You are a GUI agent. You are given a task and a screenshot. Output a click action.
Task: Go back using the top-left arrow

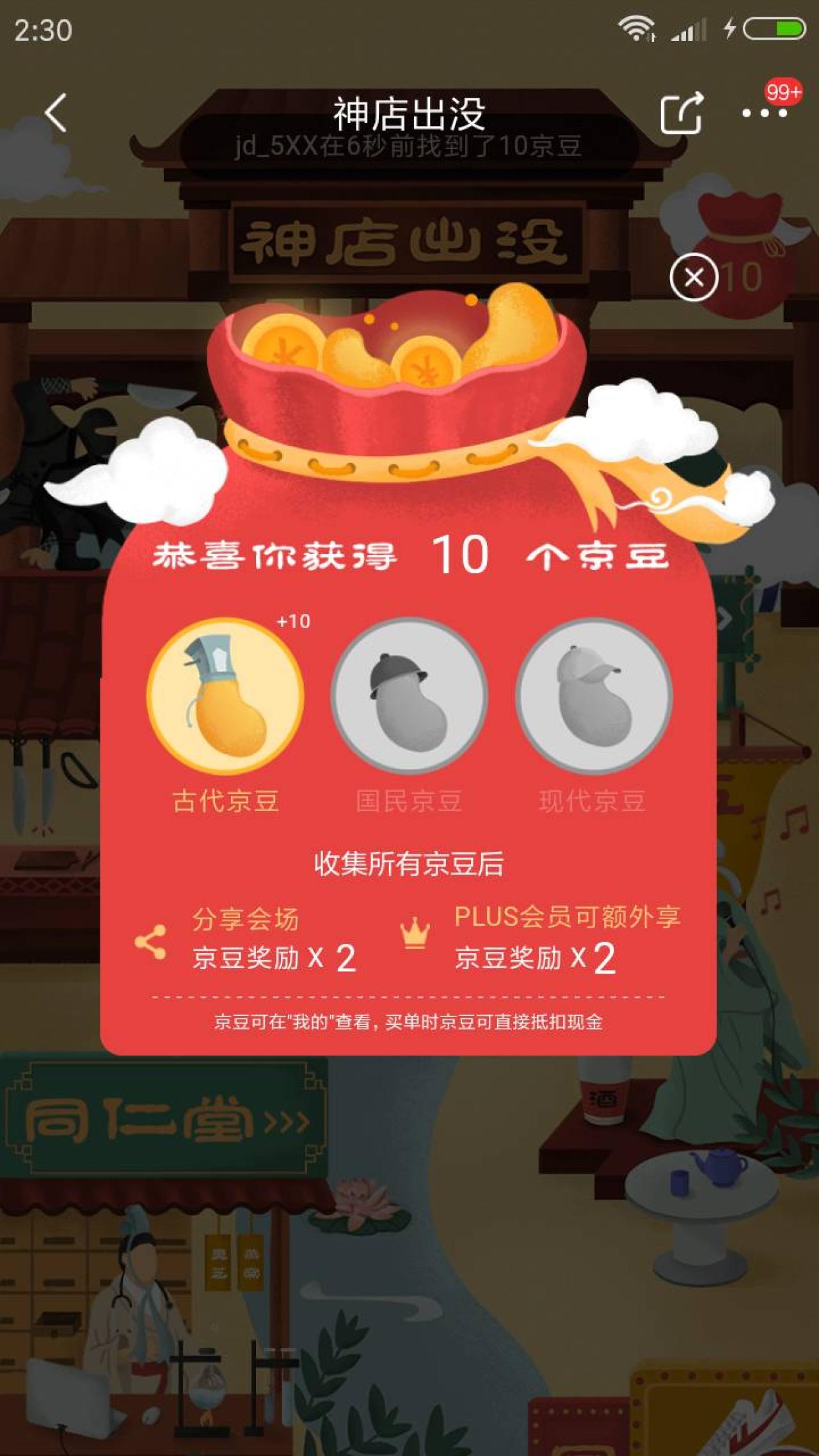(56, 113)
